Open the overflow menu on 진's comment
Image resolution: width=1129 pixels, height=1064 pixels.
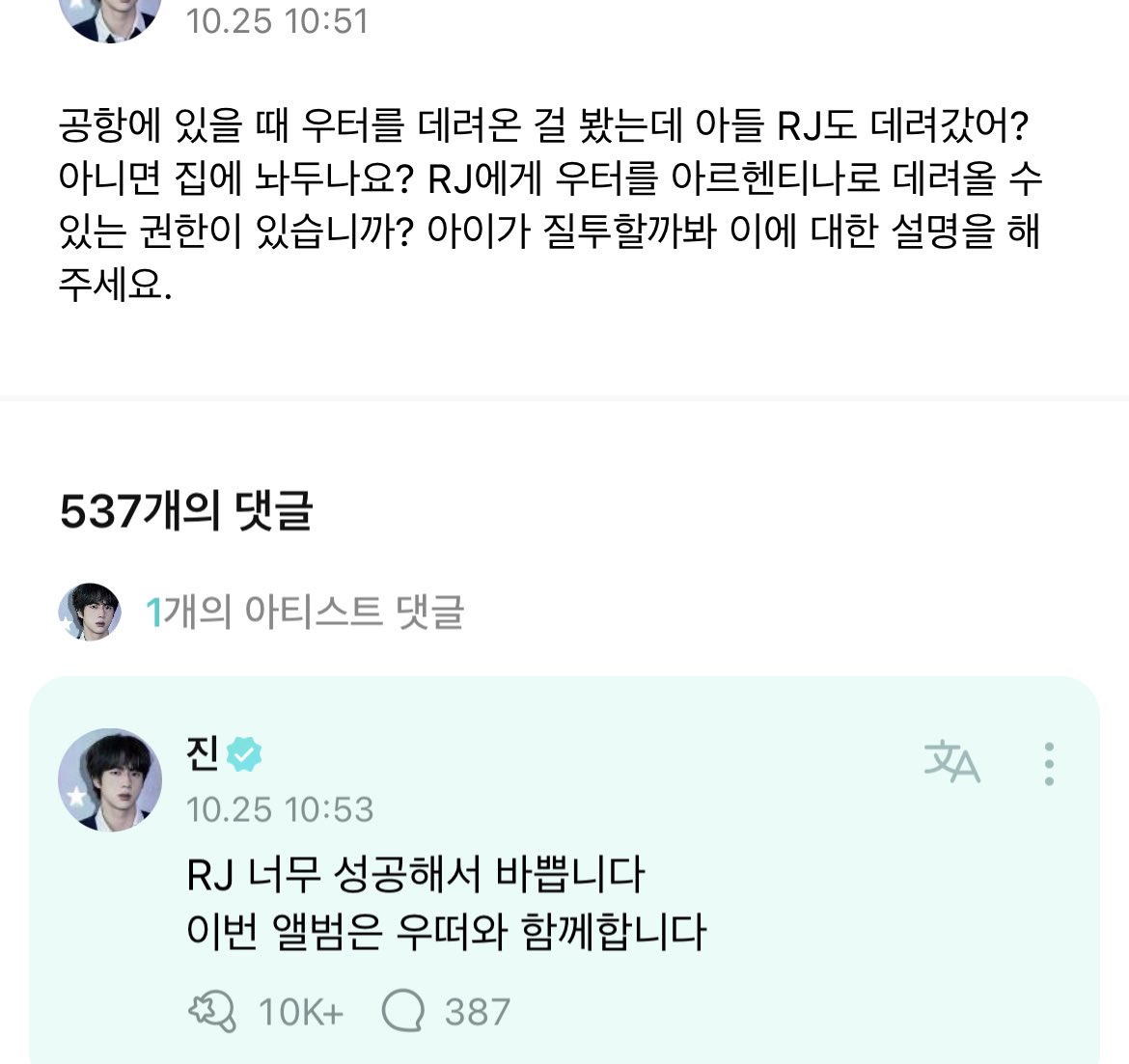[1049, 763]
